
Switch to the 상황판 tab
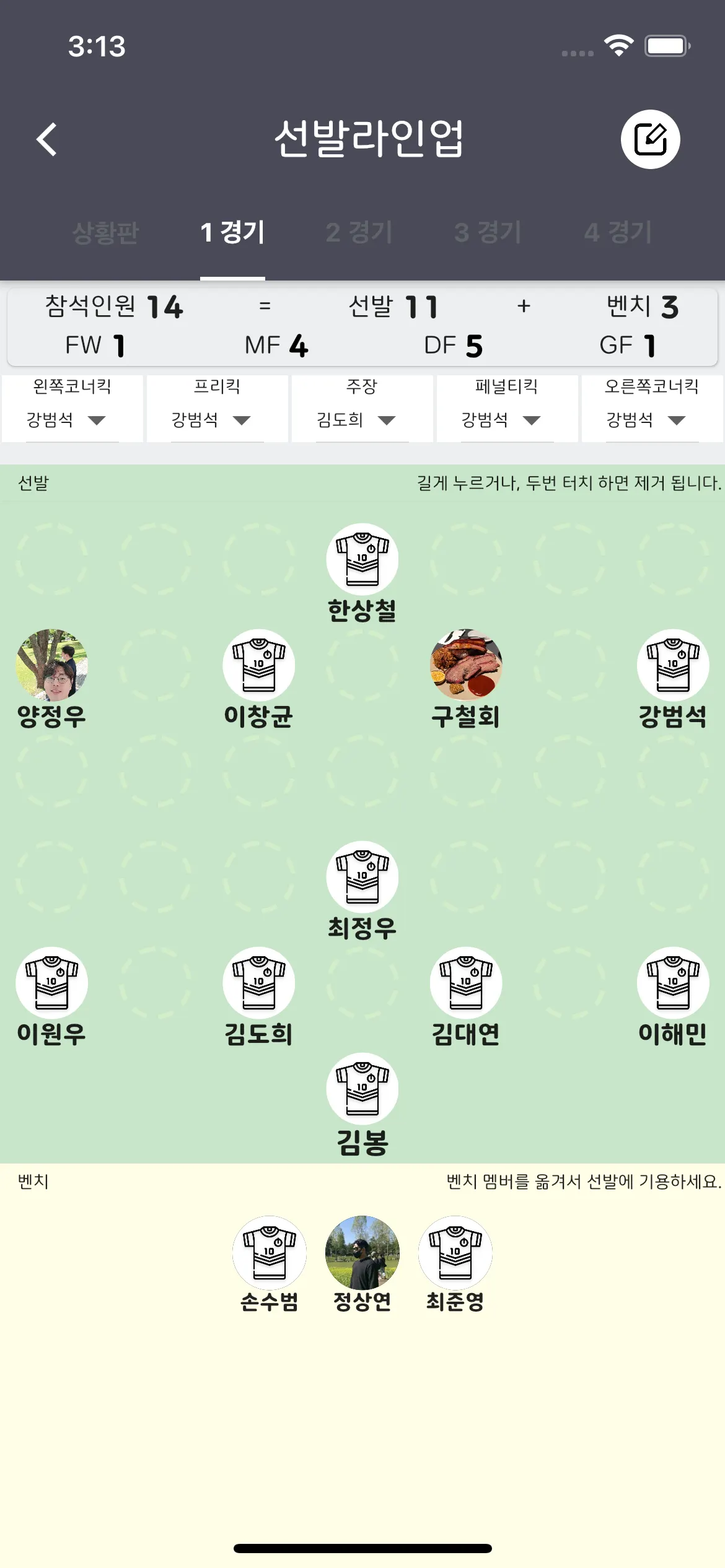[106, 233]
